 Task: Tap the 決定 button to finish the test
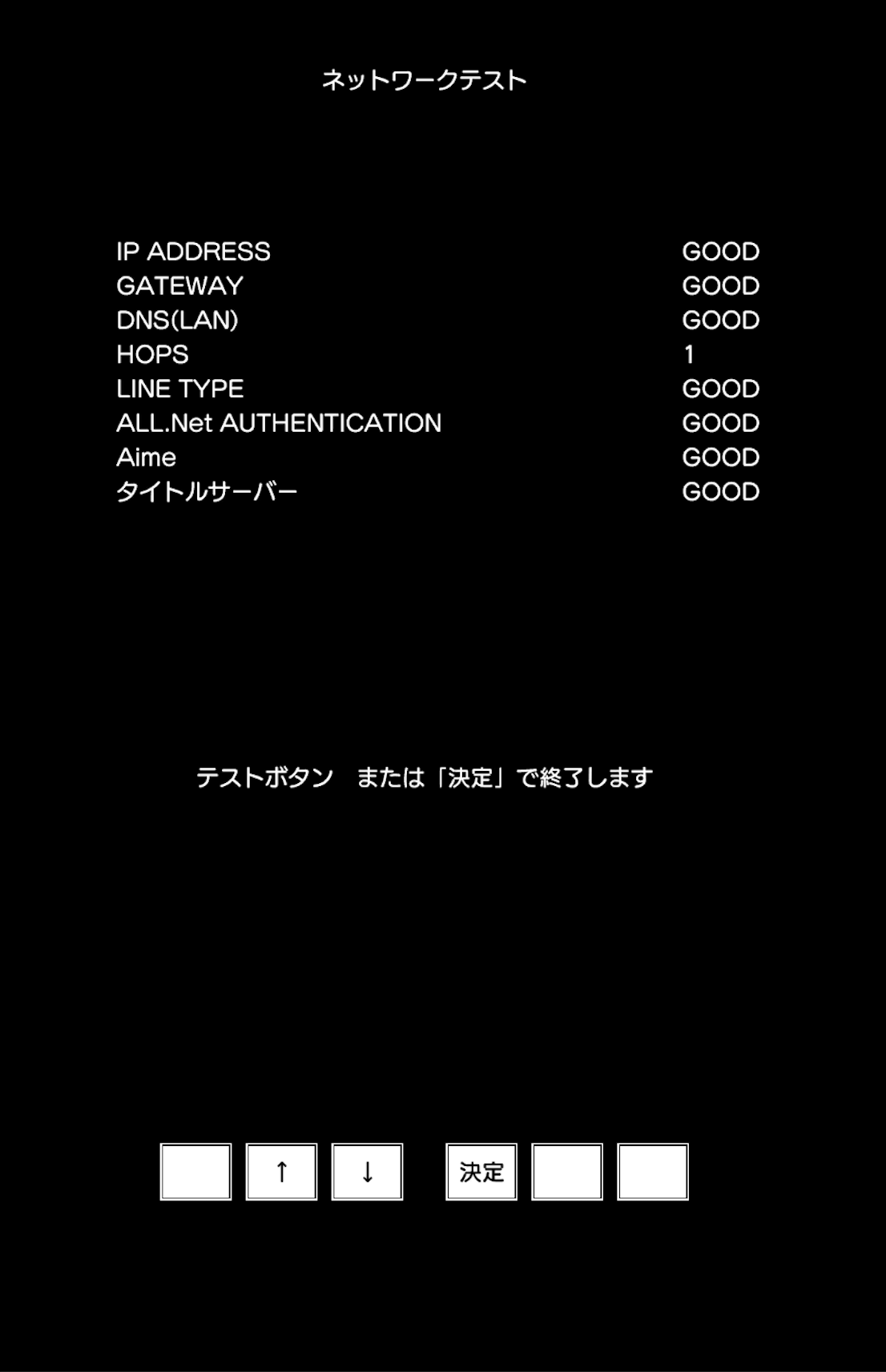pos(481,1172)
